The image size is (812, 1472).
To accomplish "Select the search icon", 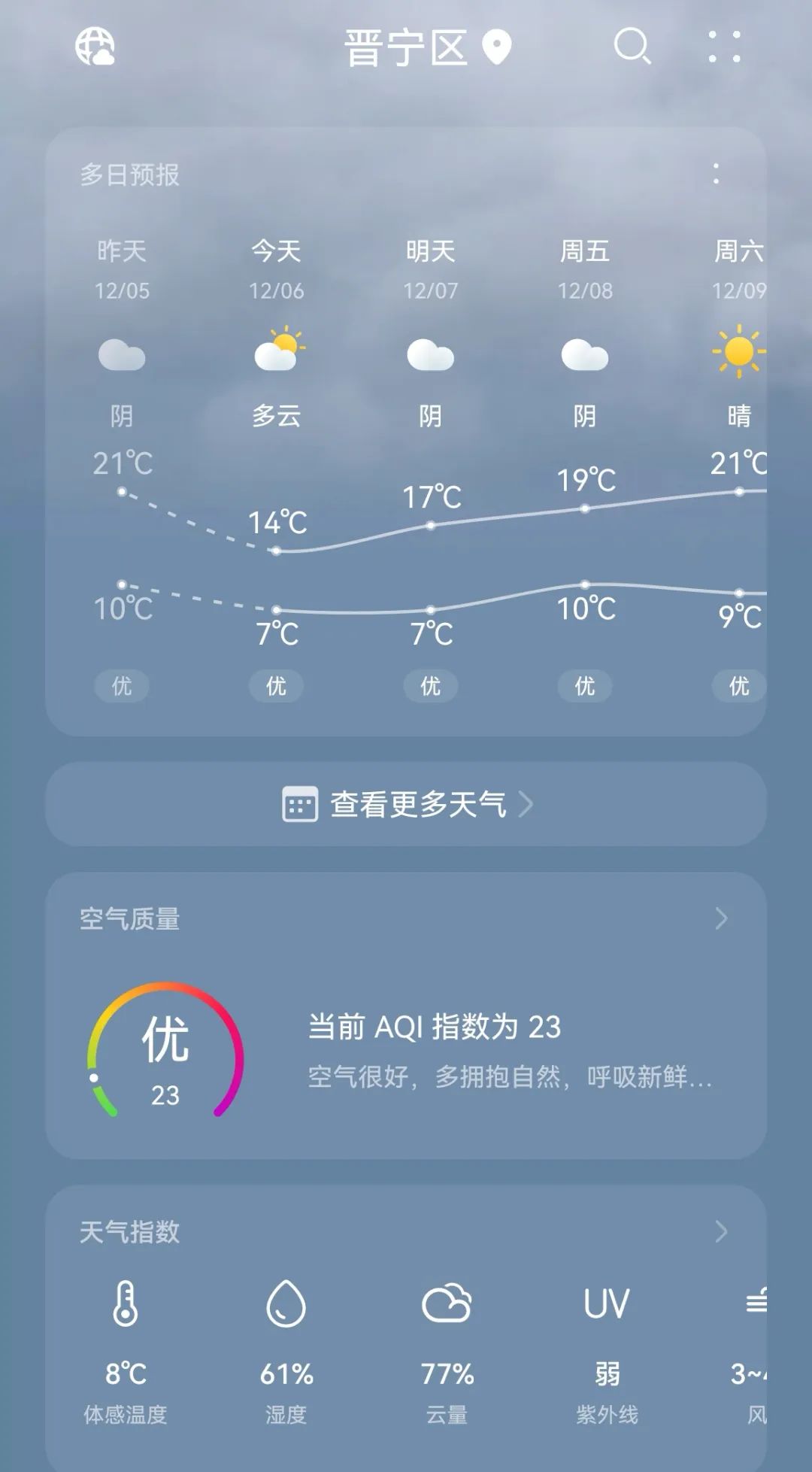I will (x=632, y=47).
